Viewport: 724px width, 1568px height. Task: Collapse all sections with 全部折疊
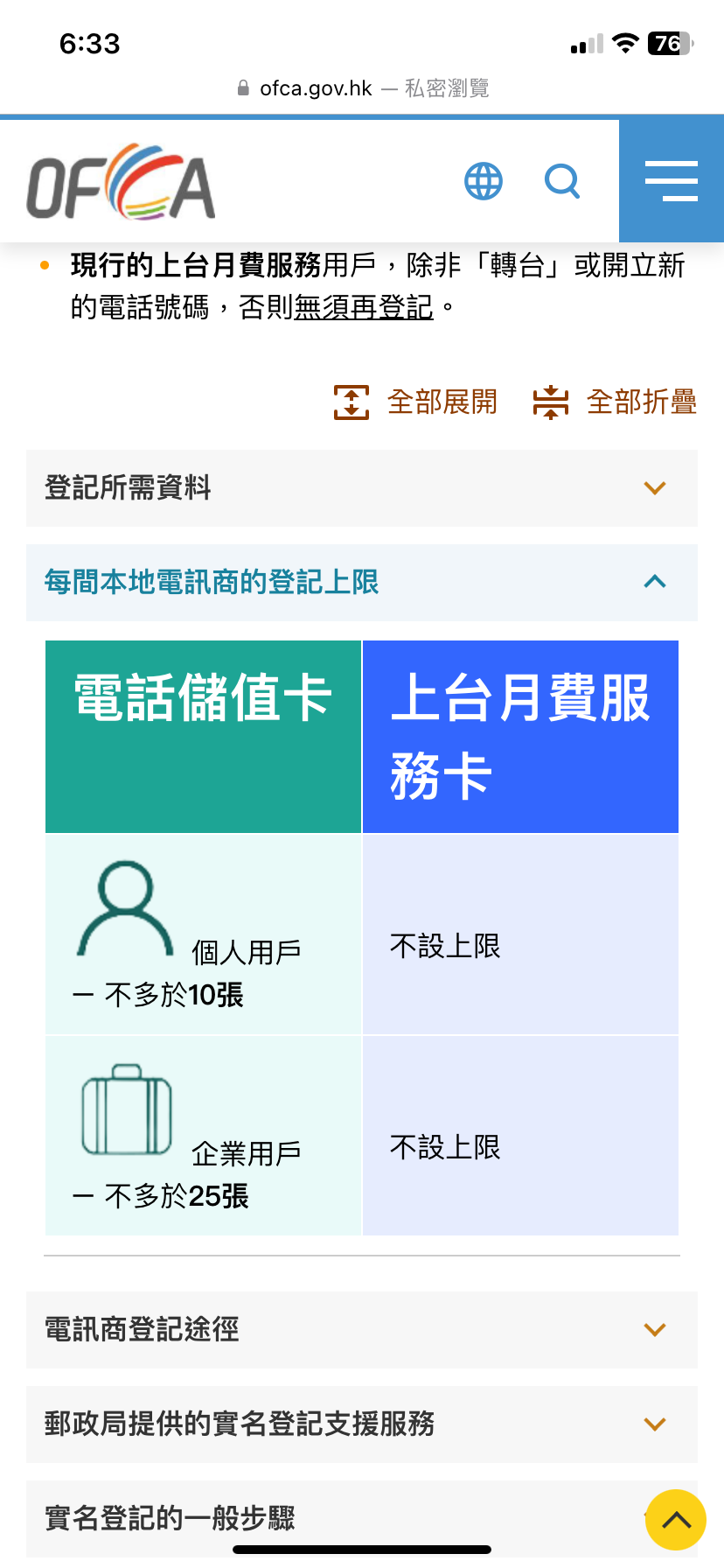click(616, 402)
